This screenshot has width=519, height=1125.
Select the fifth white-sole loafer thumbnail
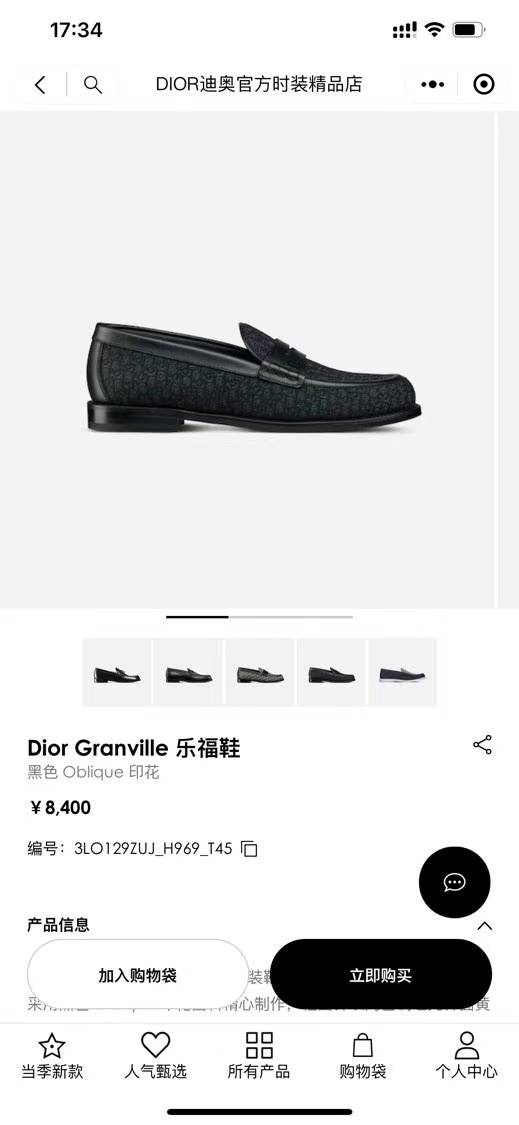click(x=402, y=673)
